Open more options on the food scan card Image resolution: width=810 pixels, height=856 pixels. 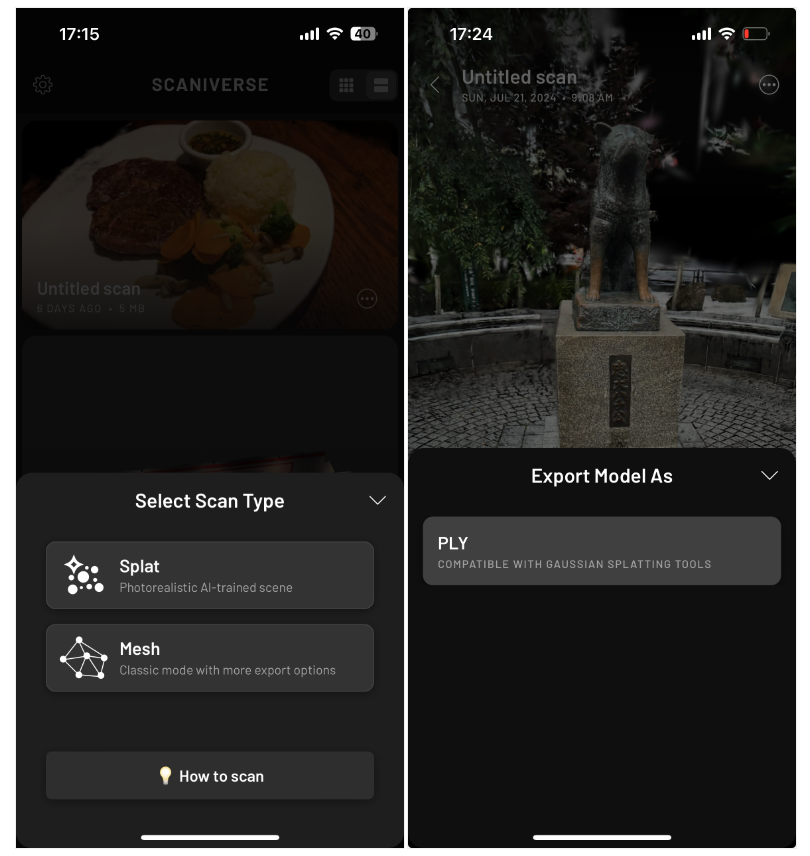pos(367,298)
